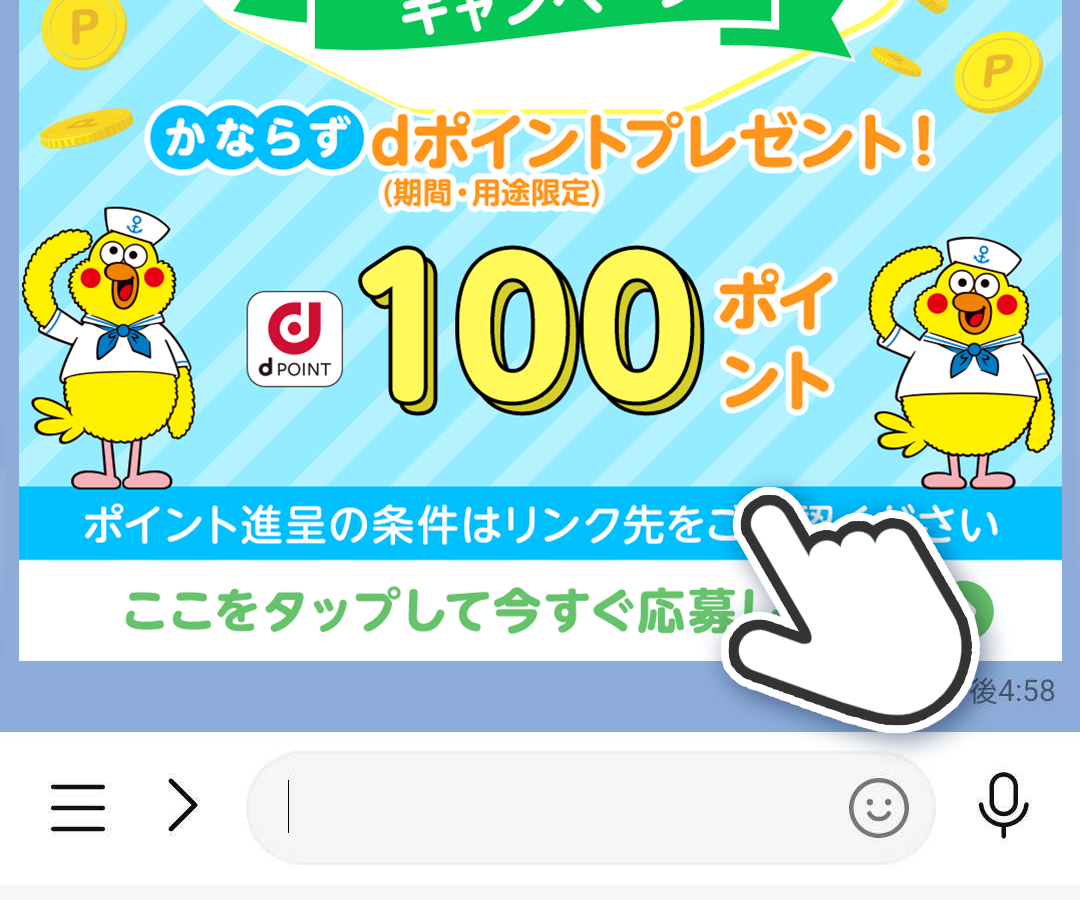The image size is (1080, 900).
Task: Expand the attachment options arrow
Action: (182, 806)
